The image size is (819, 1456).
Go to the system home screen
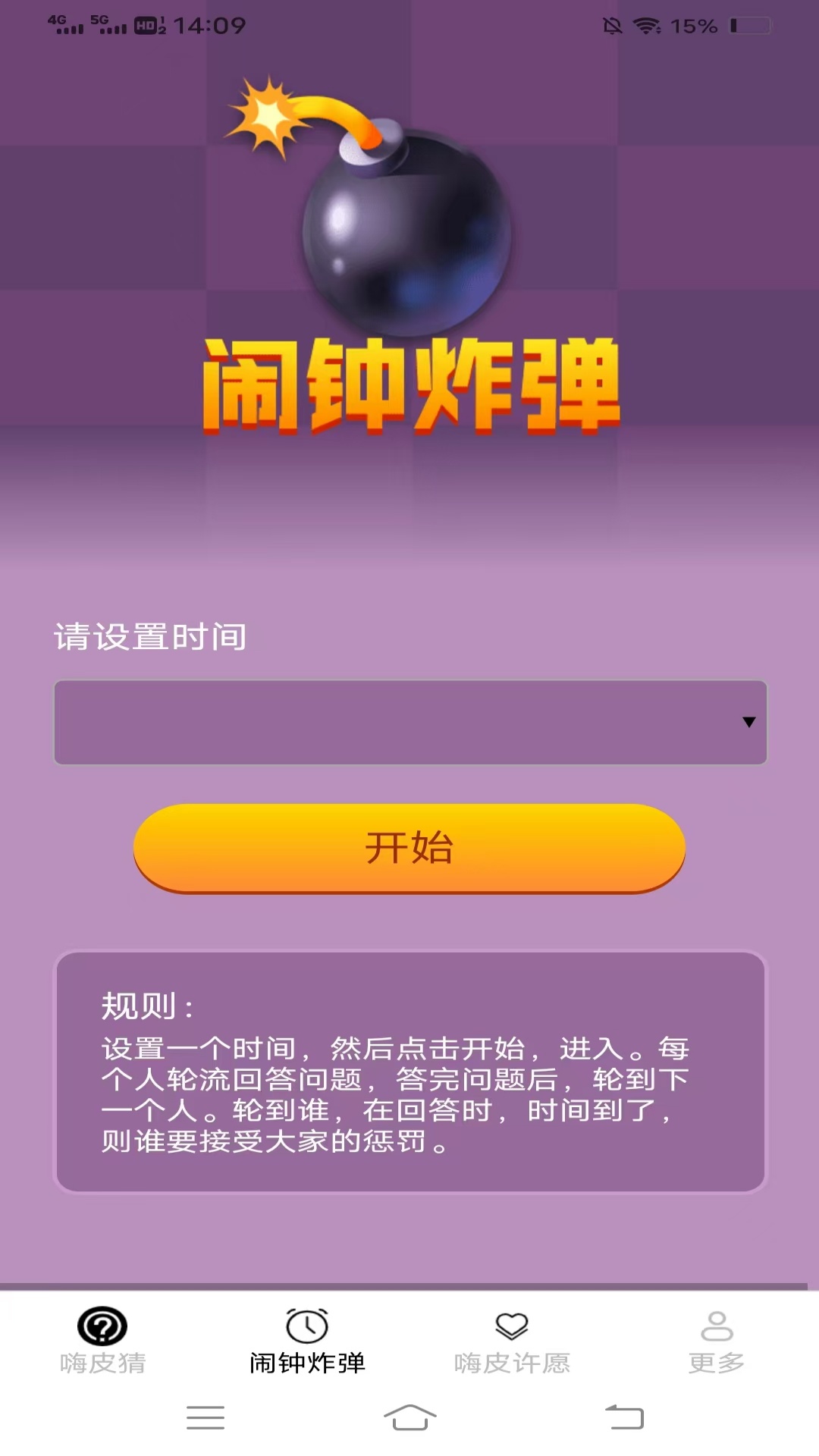pos(409,1417)
